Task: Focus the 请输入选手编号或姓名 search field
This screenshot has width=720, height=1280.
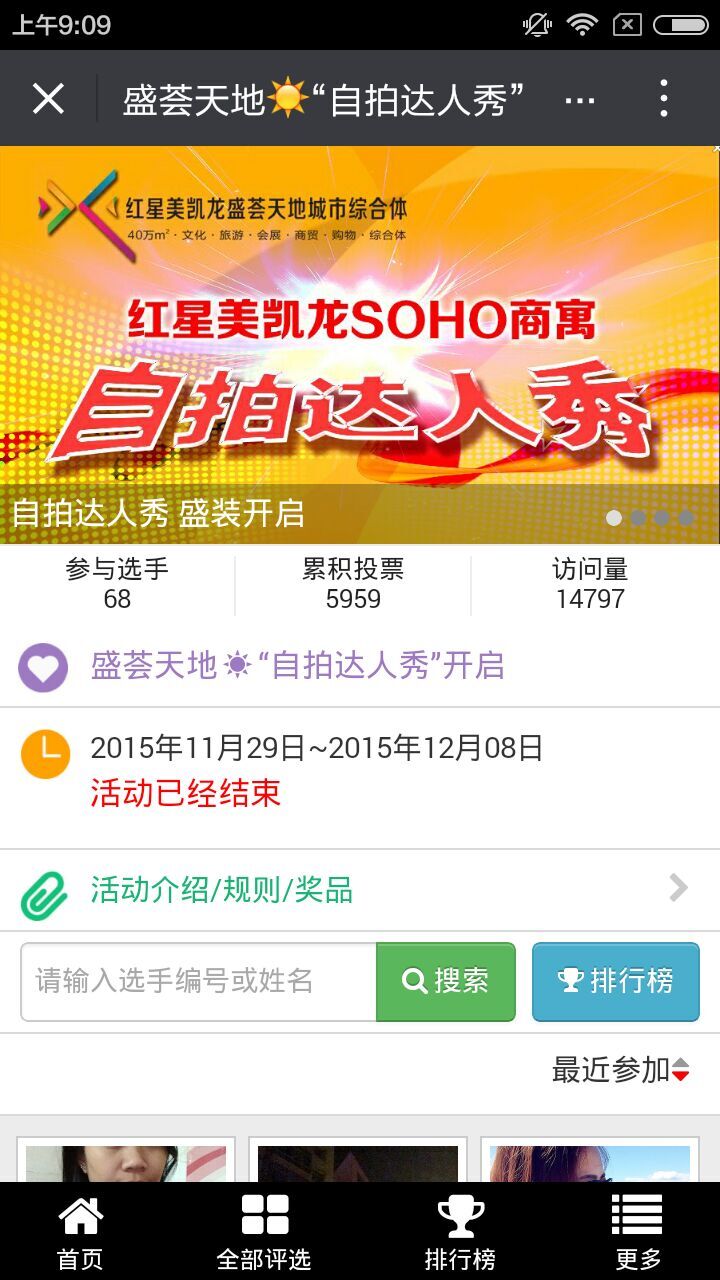Action: coord(198,981)
